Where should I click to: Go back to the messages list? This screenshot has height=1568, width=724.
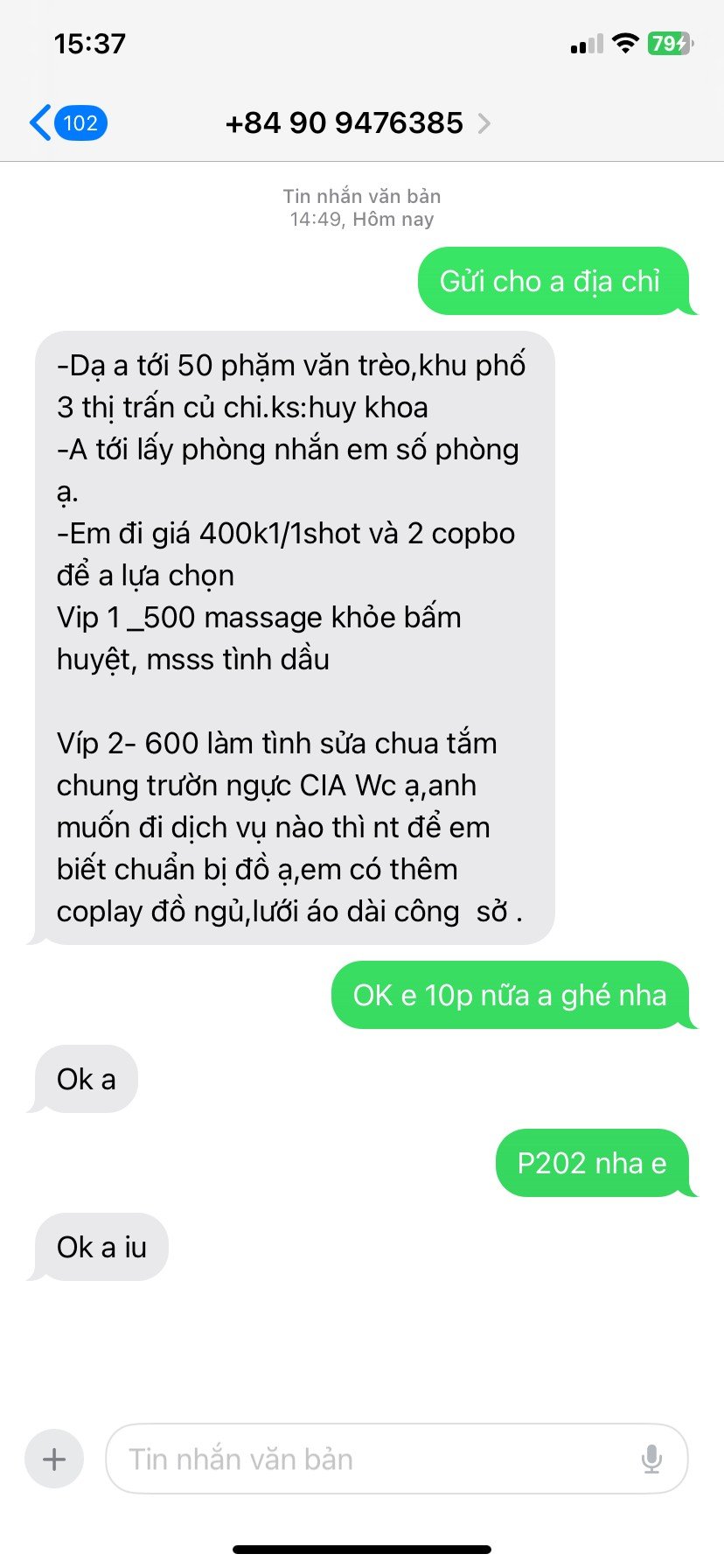tap(66, 123)
